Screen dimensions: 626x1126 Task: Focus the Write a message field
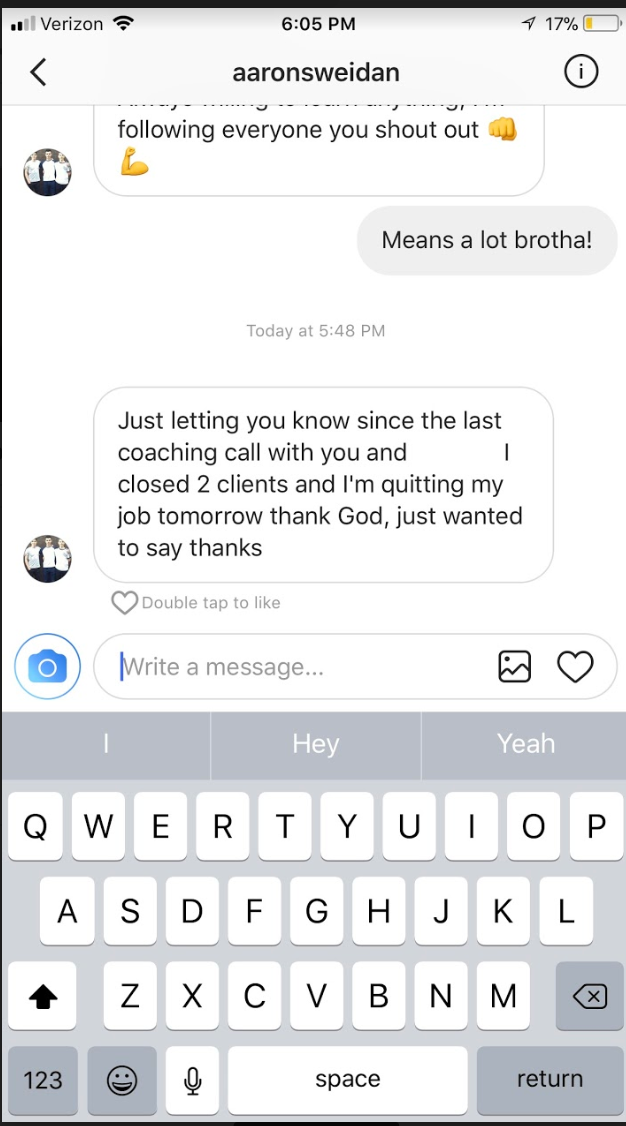click(x=300, y=667)
